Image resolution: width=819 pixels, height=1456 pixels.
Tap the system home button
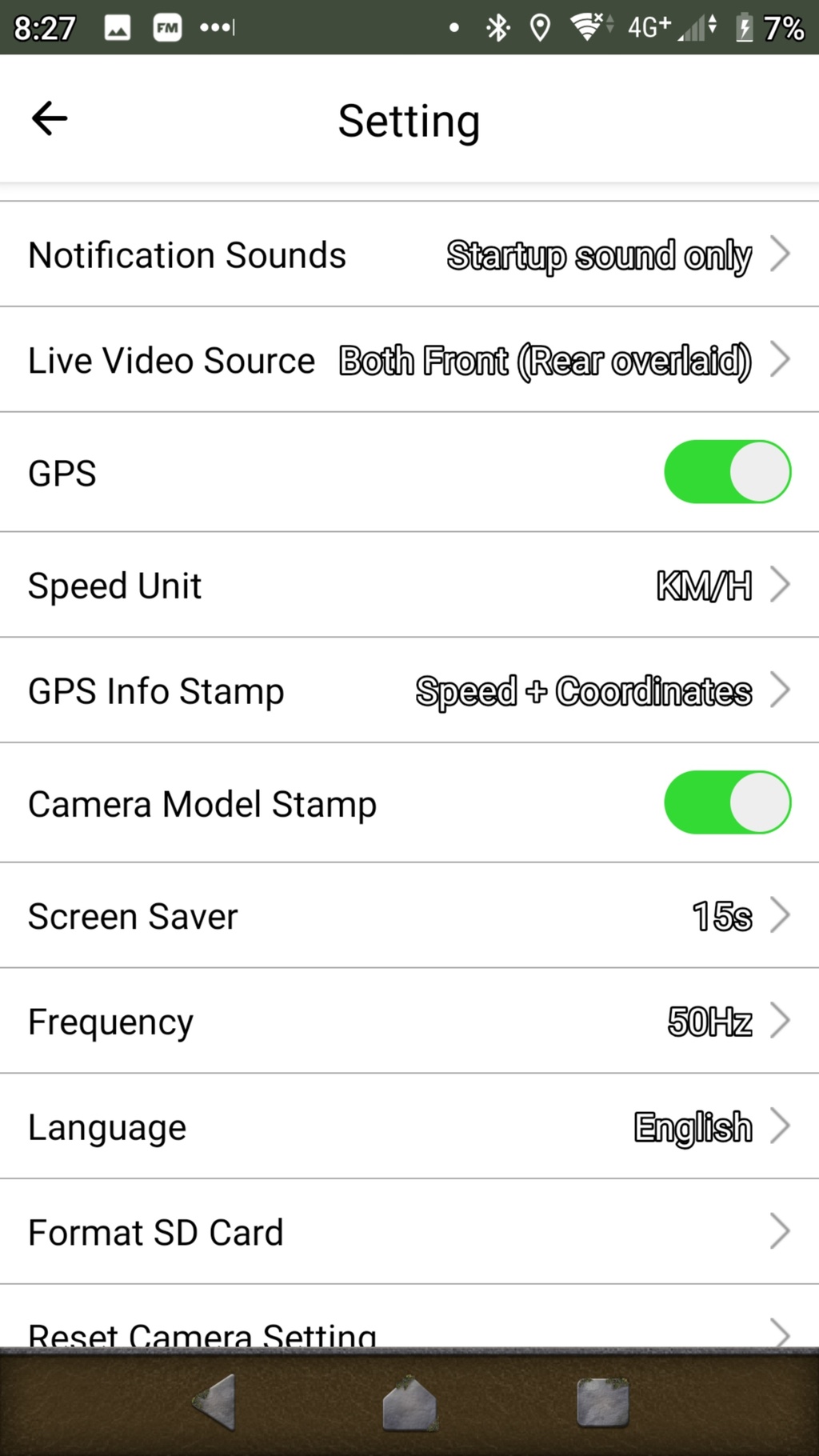tap(409, 1402)
